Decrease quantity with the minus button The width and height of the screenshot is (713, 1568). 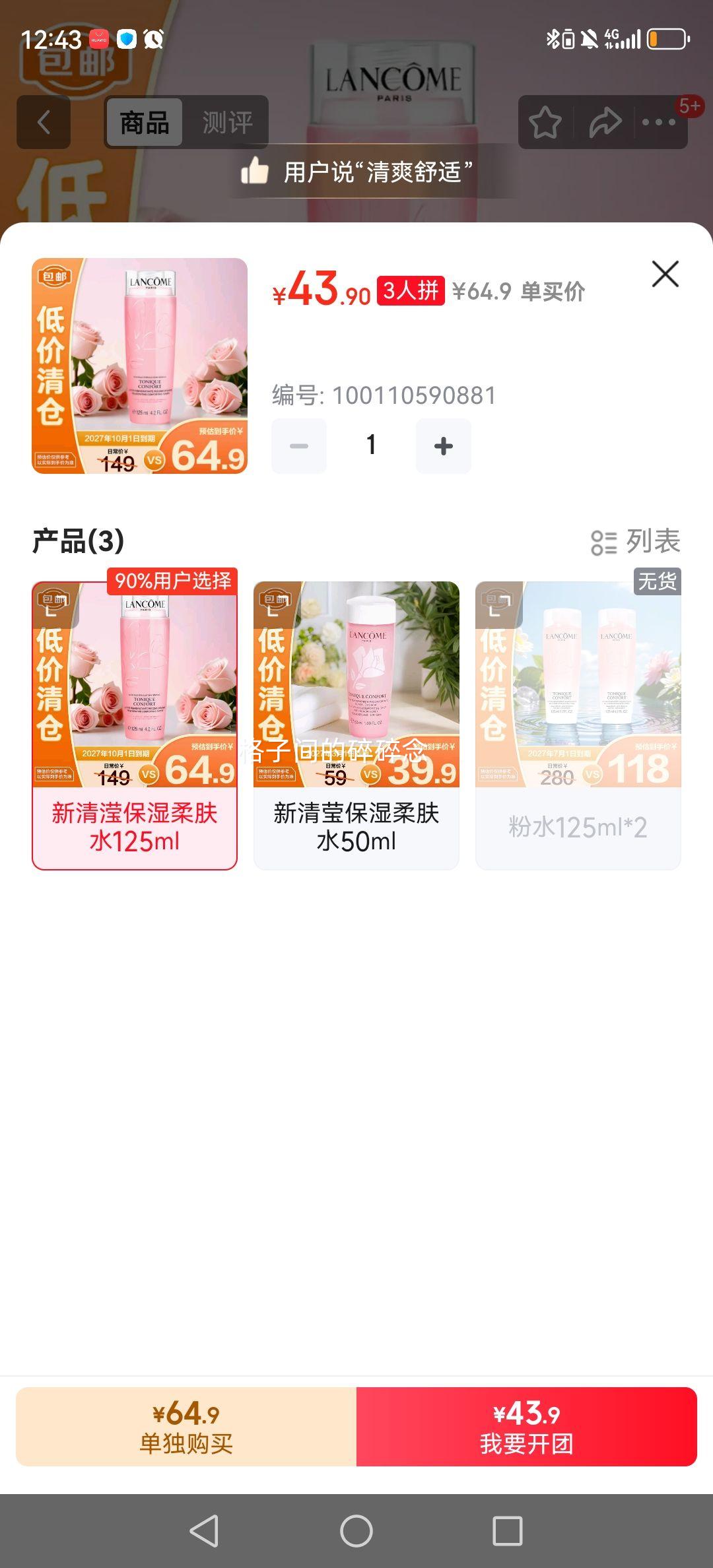coord(298,445)
